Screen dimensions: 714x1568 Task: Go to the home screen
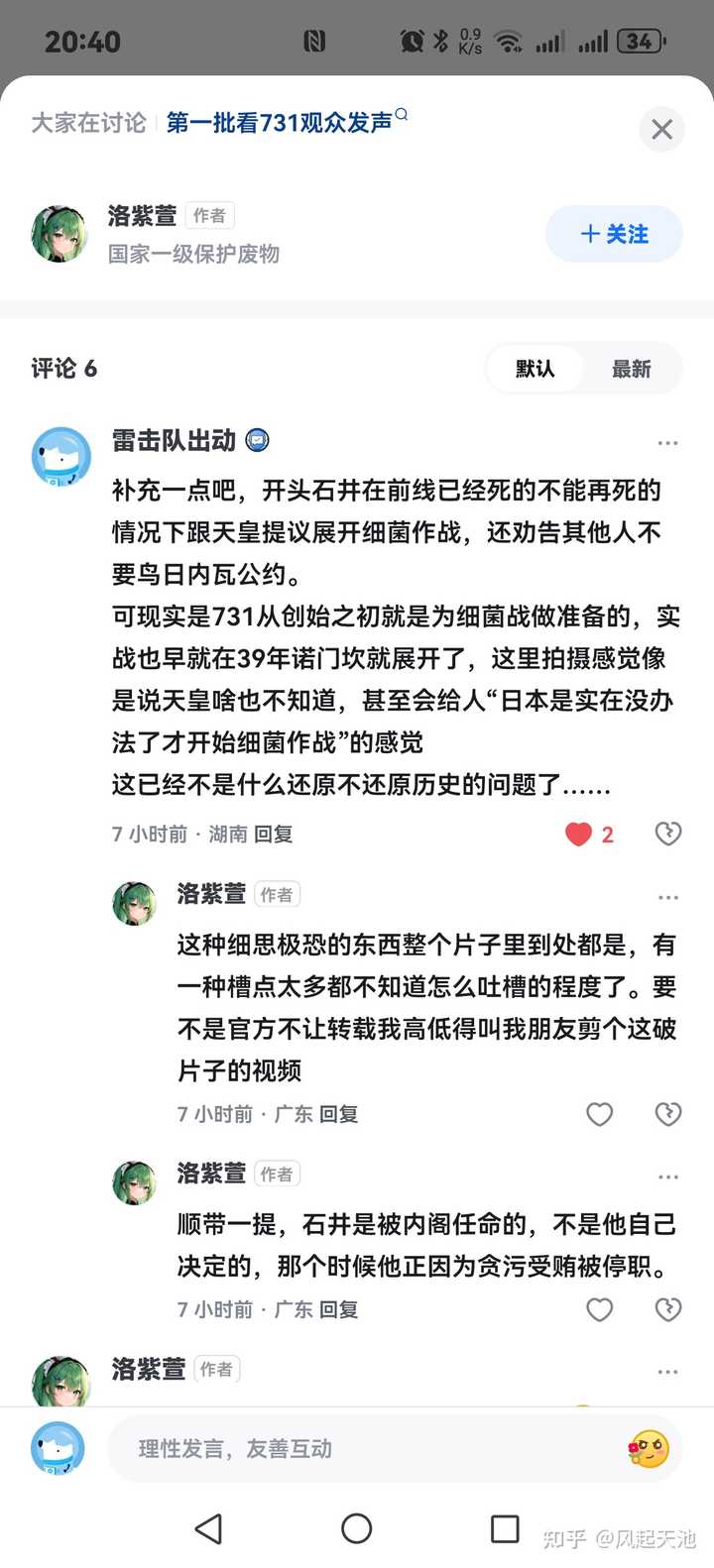click(x=357, y=1528)
